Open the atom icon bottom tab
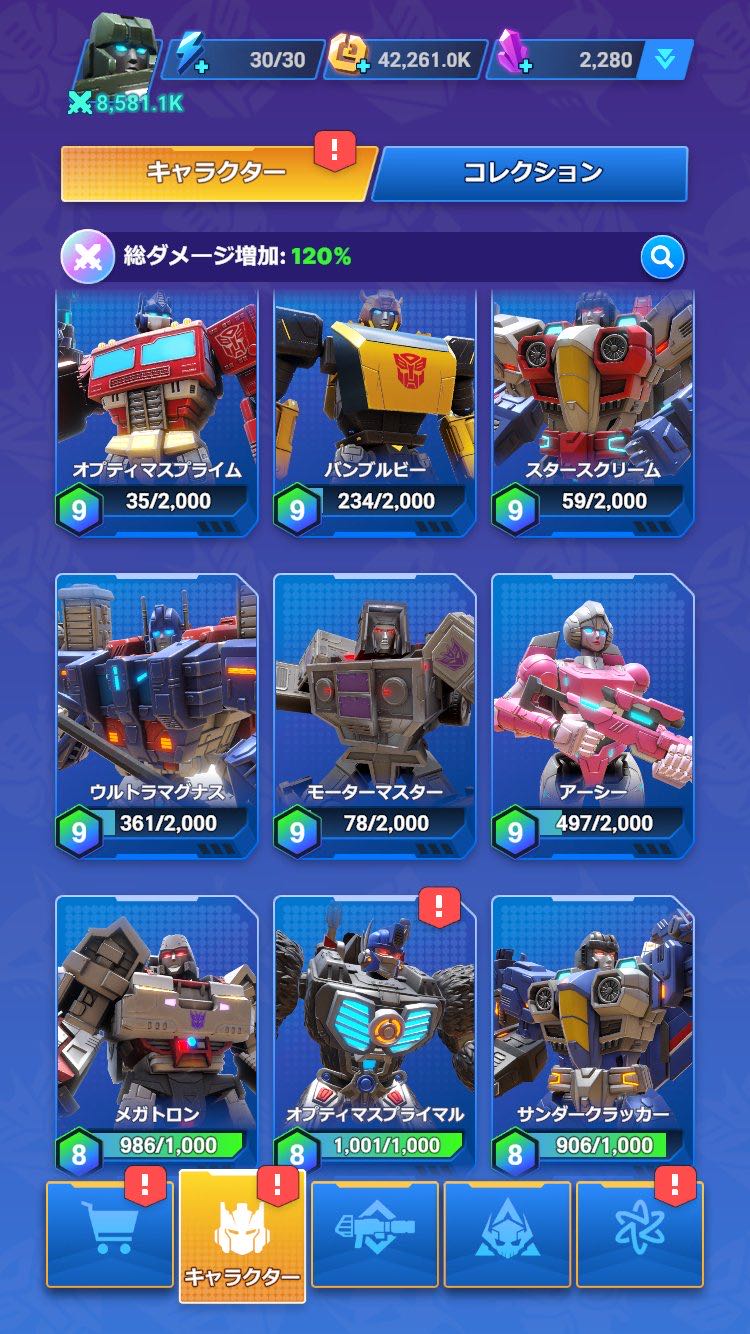 coord(640,1234)
